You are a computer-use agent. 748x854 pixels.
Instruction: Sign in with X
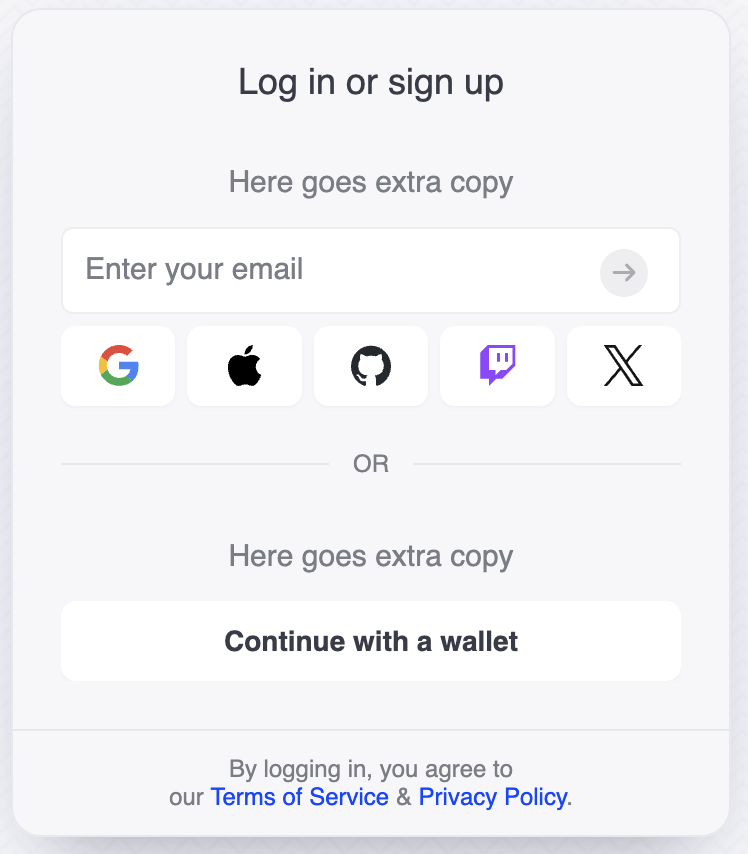(x=624, y=366)
